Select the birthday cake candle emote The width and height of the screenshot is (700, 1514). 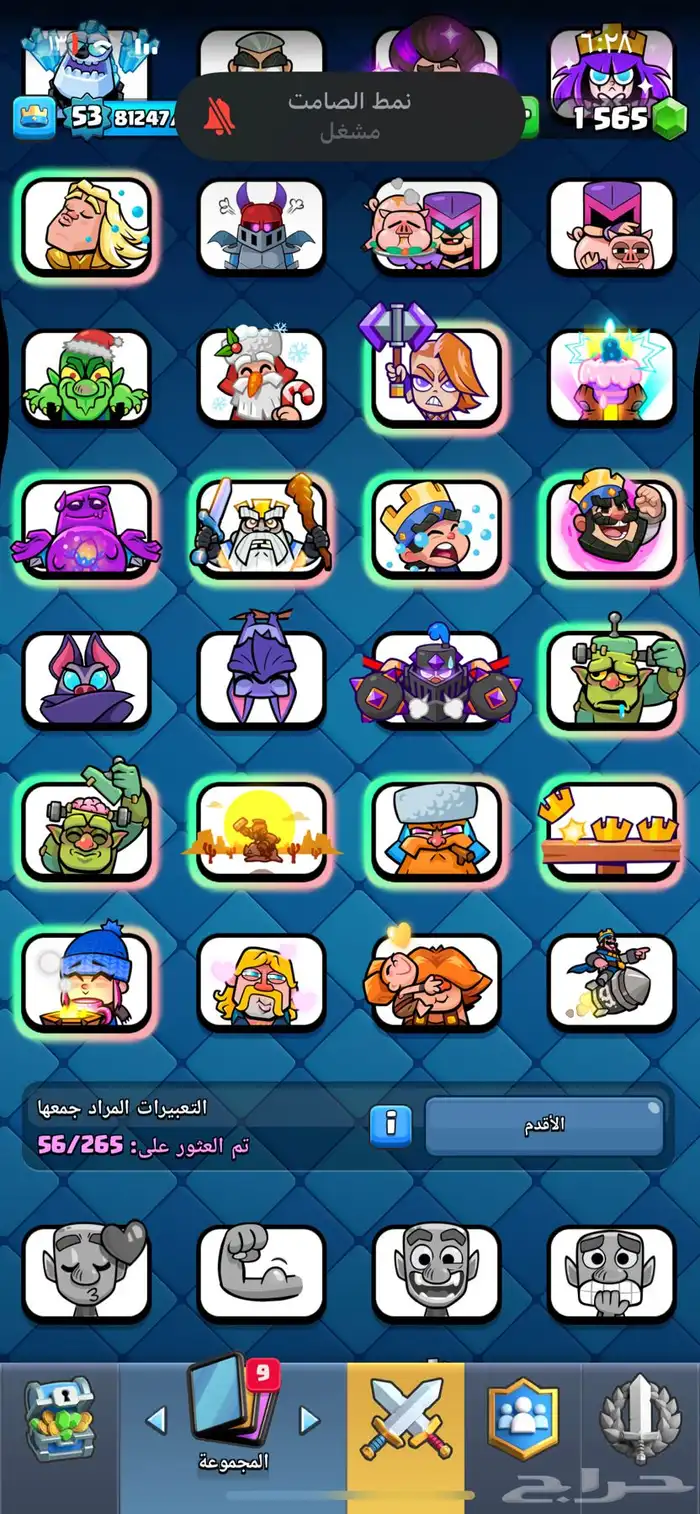(611, 375)
